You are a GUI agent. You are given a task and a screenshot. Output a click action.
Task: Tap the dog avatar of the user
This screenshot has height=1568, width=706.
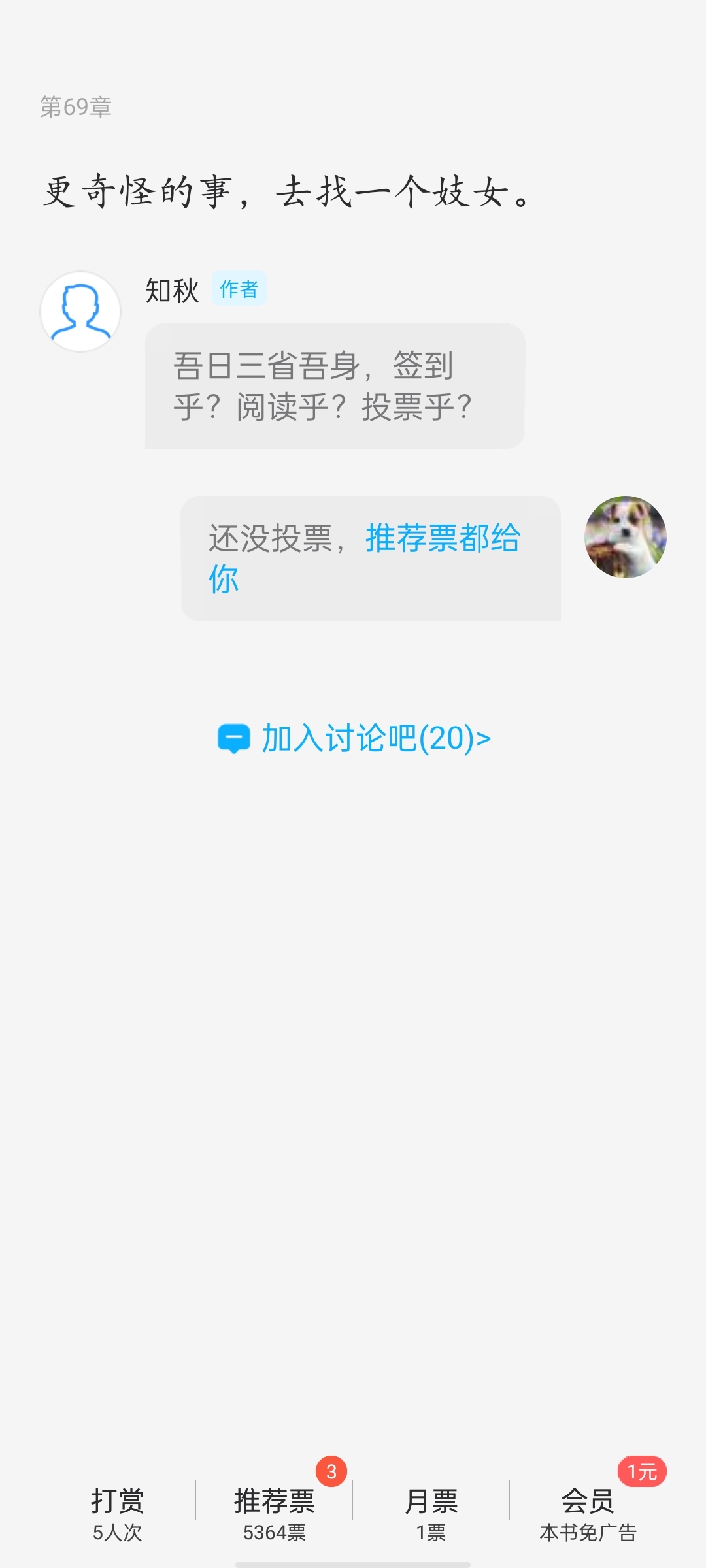[625, 536]
